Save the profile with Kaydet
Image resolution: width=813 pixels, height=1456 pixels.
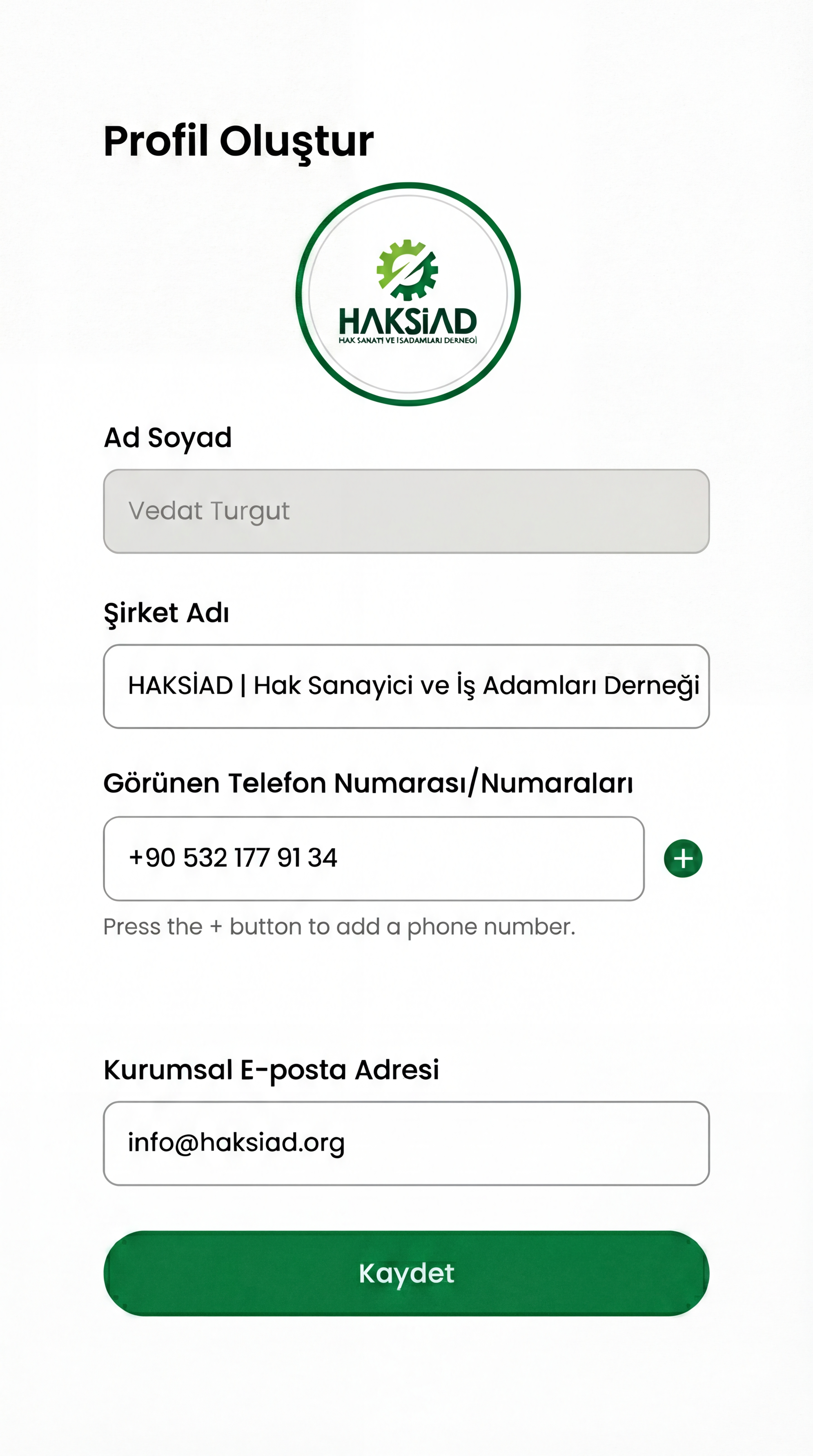pos(406,1273)
